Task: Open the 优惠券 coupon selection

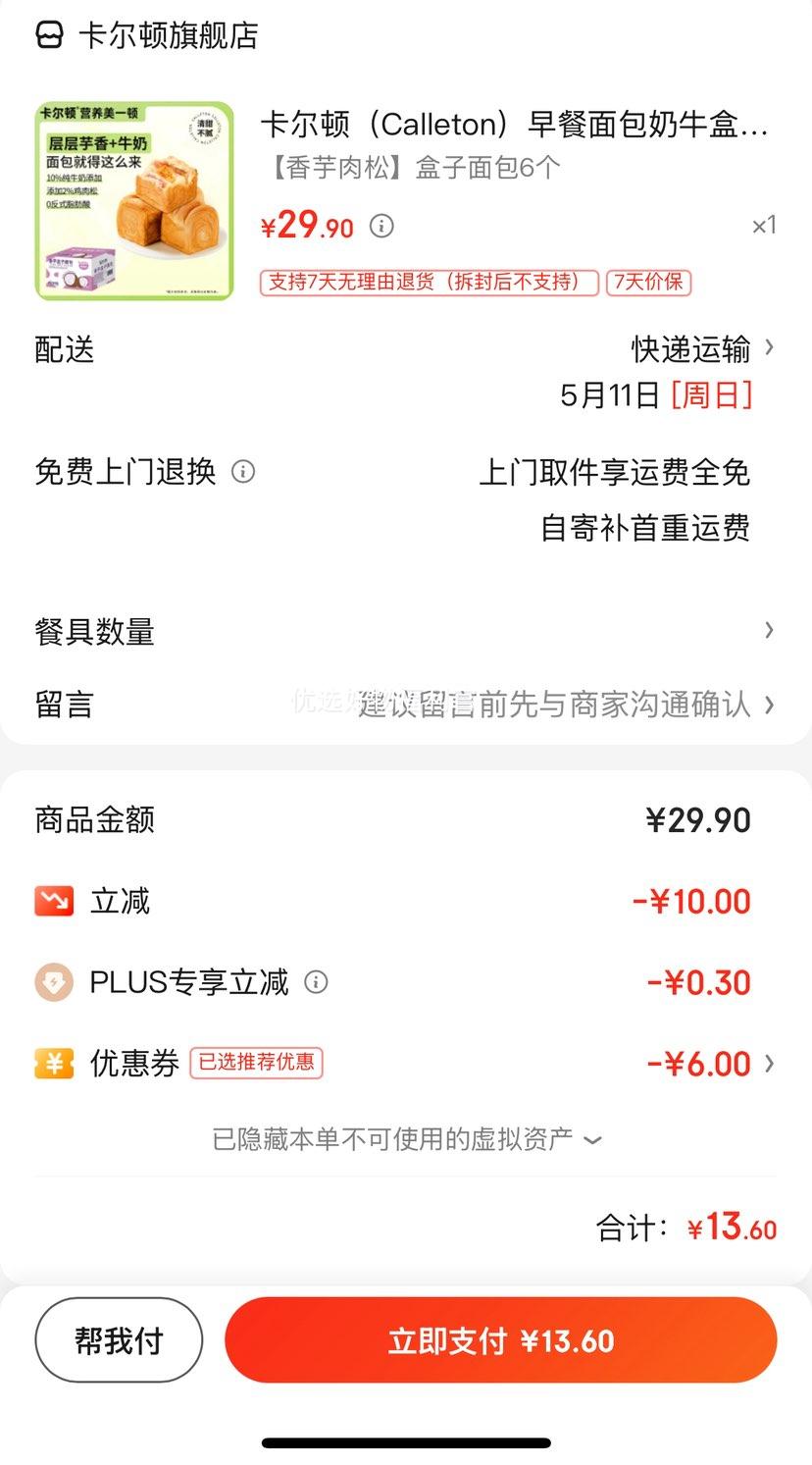Action: (x=406, y=1064)
